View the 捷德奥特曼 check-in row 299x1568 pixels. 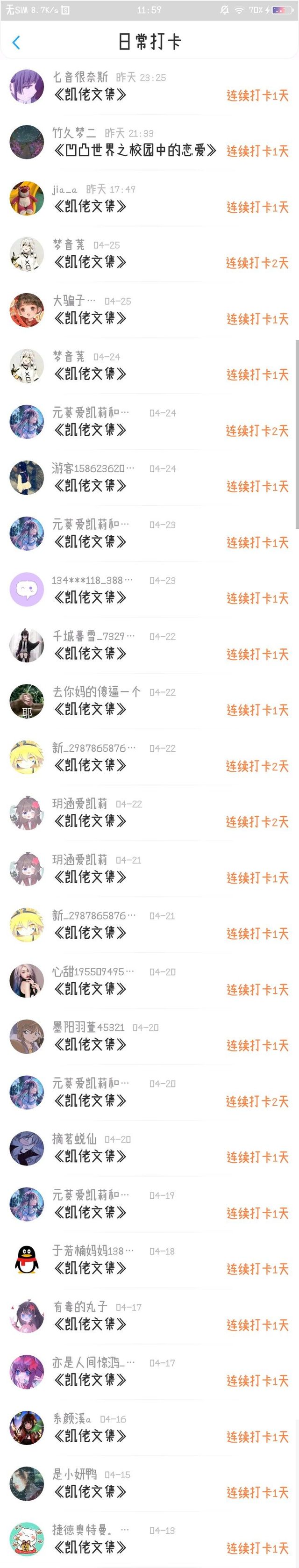pyautogui.click(x=149, y=1539)
